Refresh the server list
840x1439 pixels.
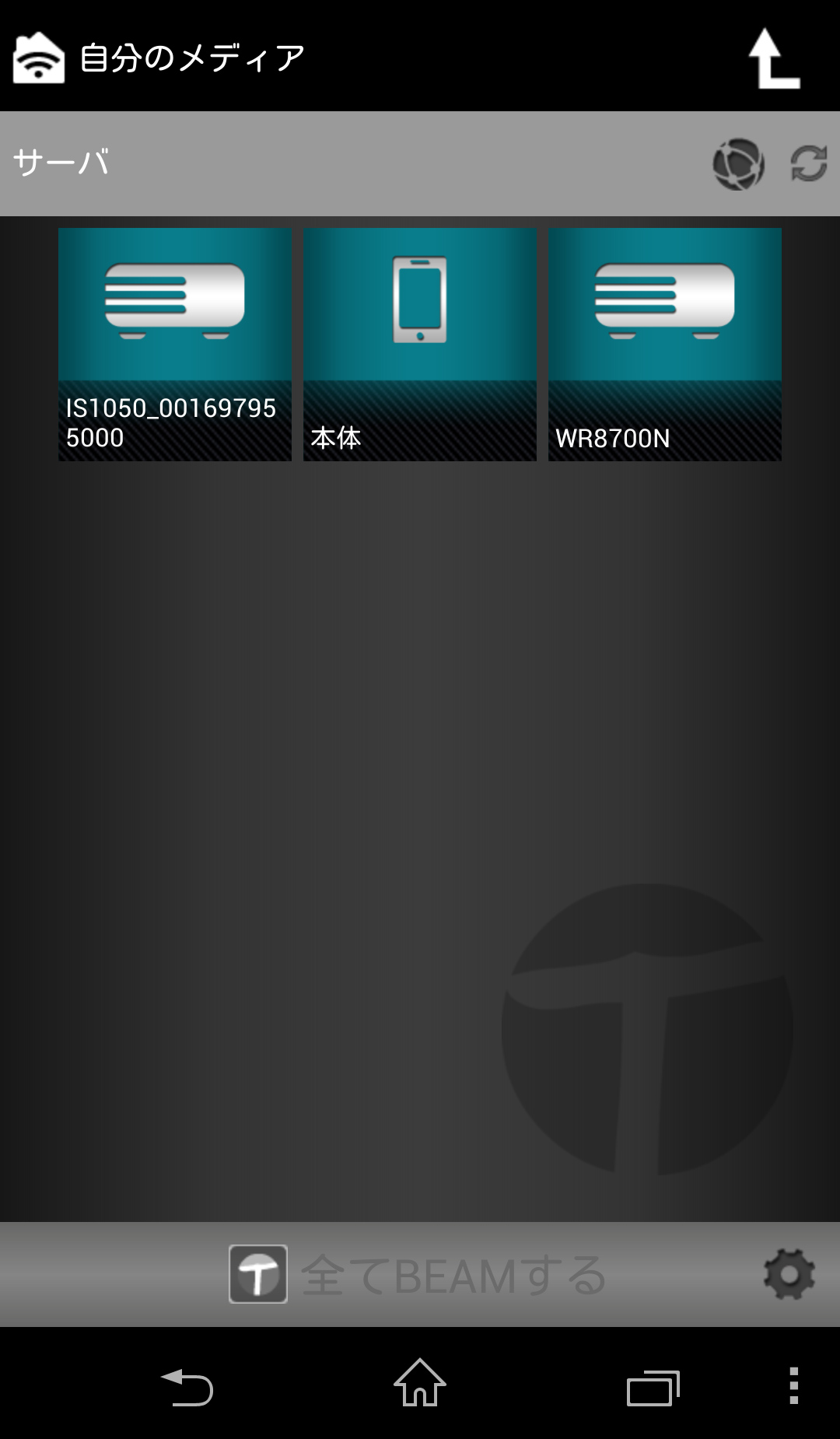pos(808,164)
